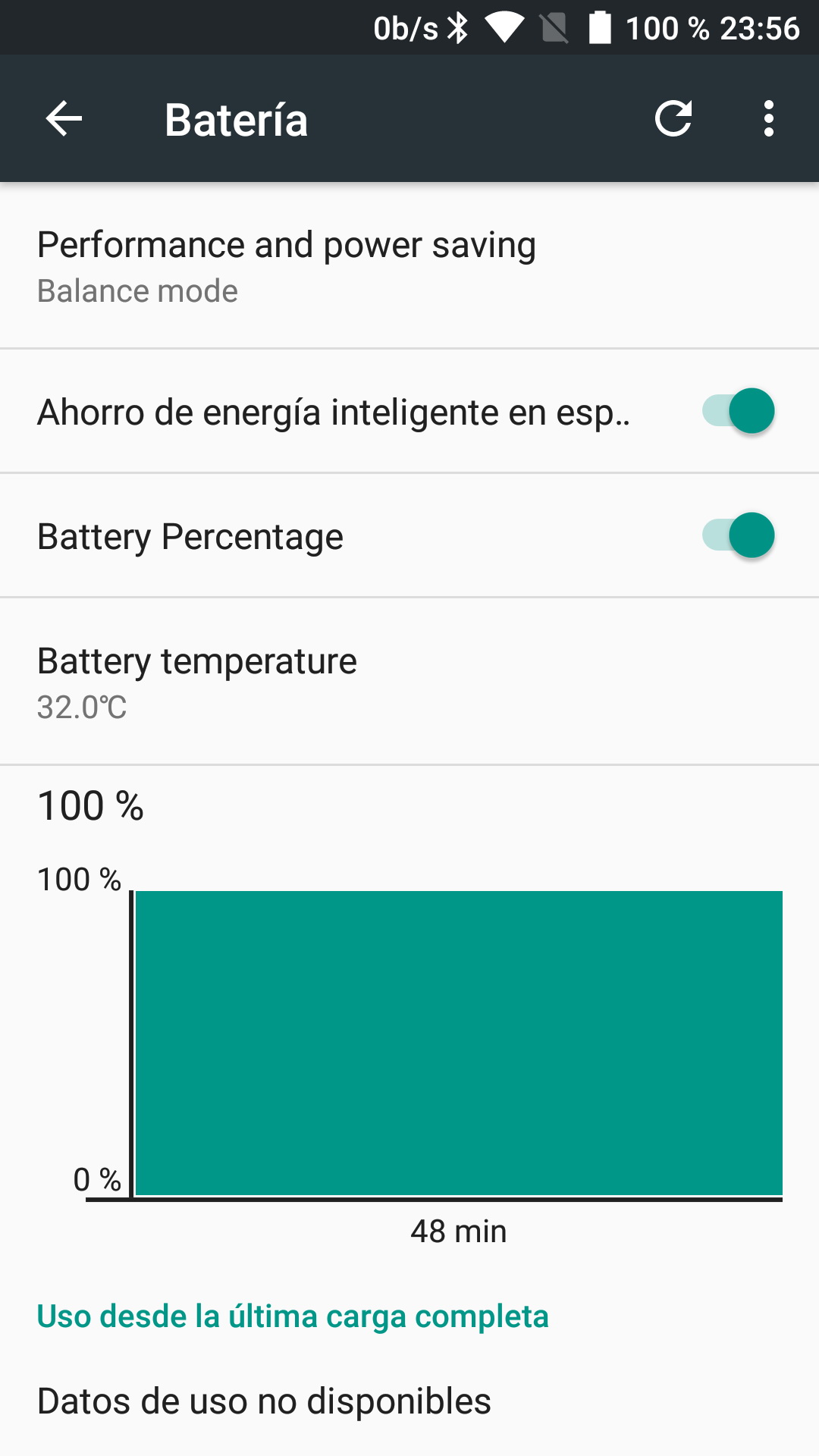819x1456 pixels.
Task: Open the overflow menu
Action: click(x=769, y=119)
